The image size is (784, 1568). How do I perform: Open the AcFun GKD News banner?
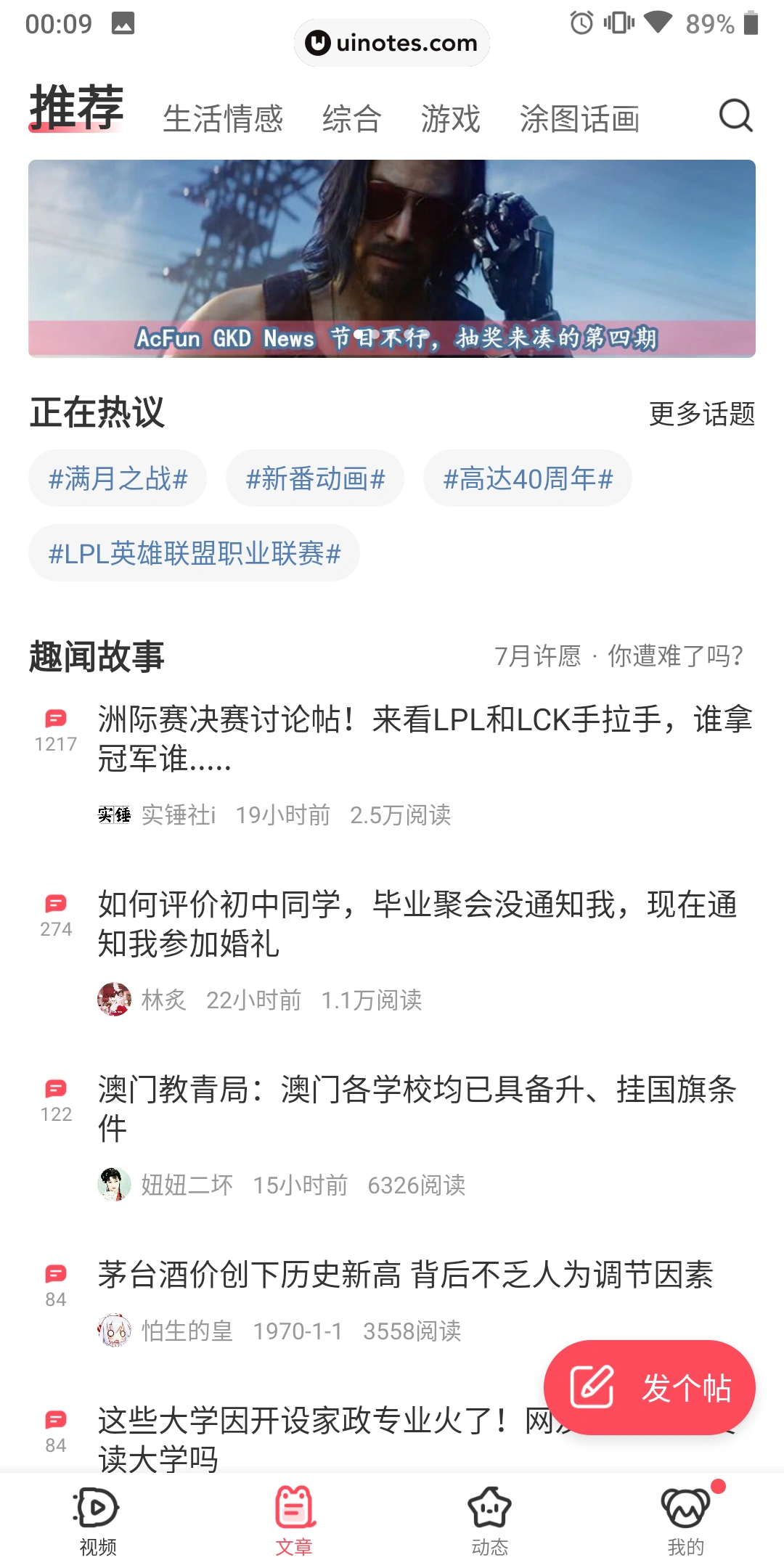point(392,258)
